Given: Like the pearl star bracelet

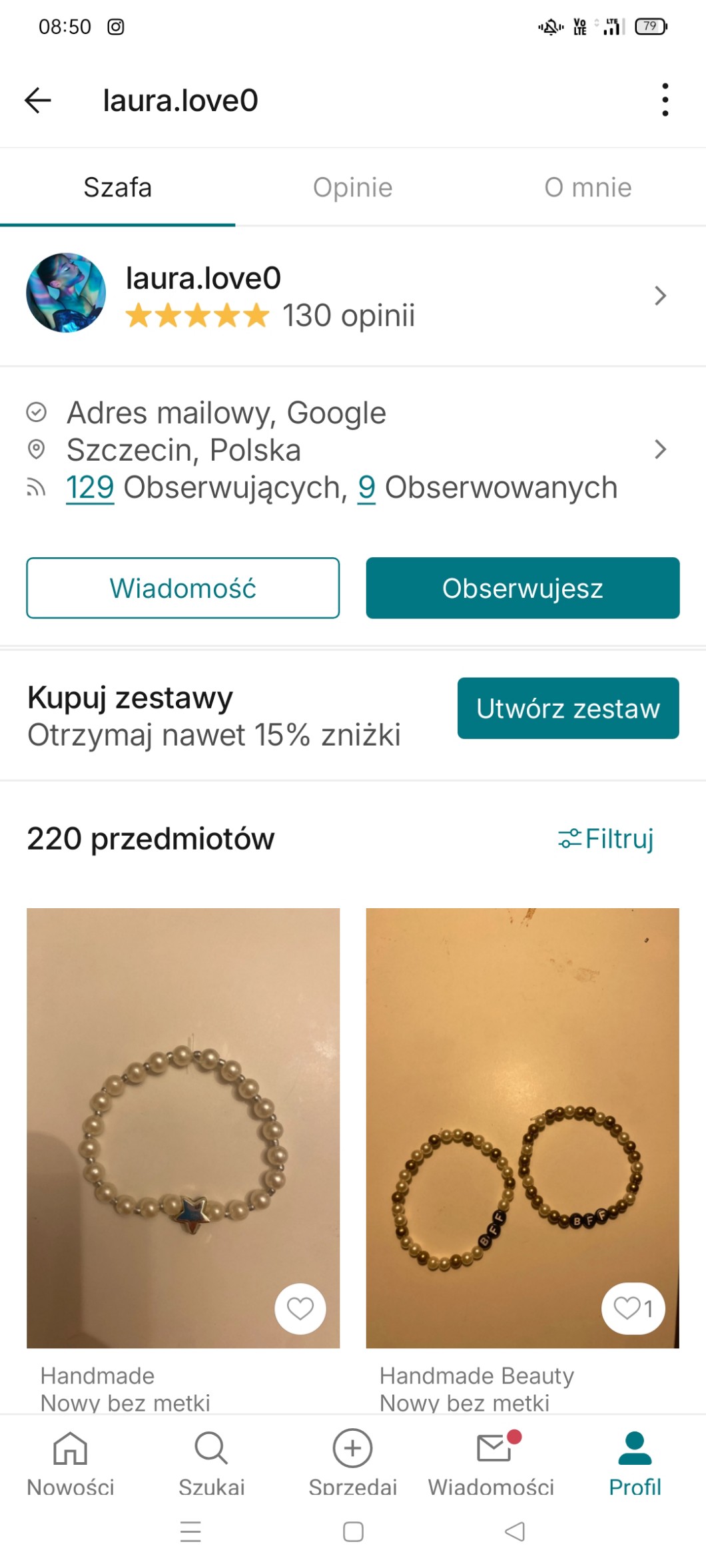Looking at the screenshot, I should tap(300, 1308).
